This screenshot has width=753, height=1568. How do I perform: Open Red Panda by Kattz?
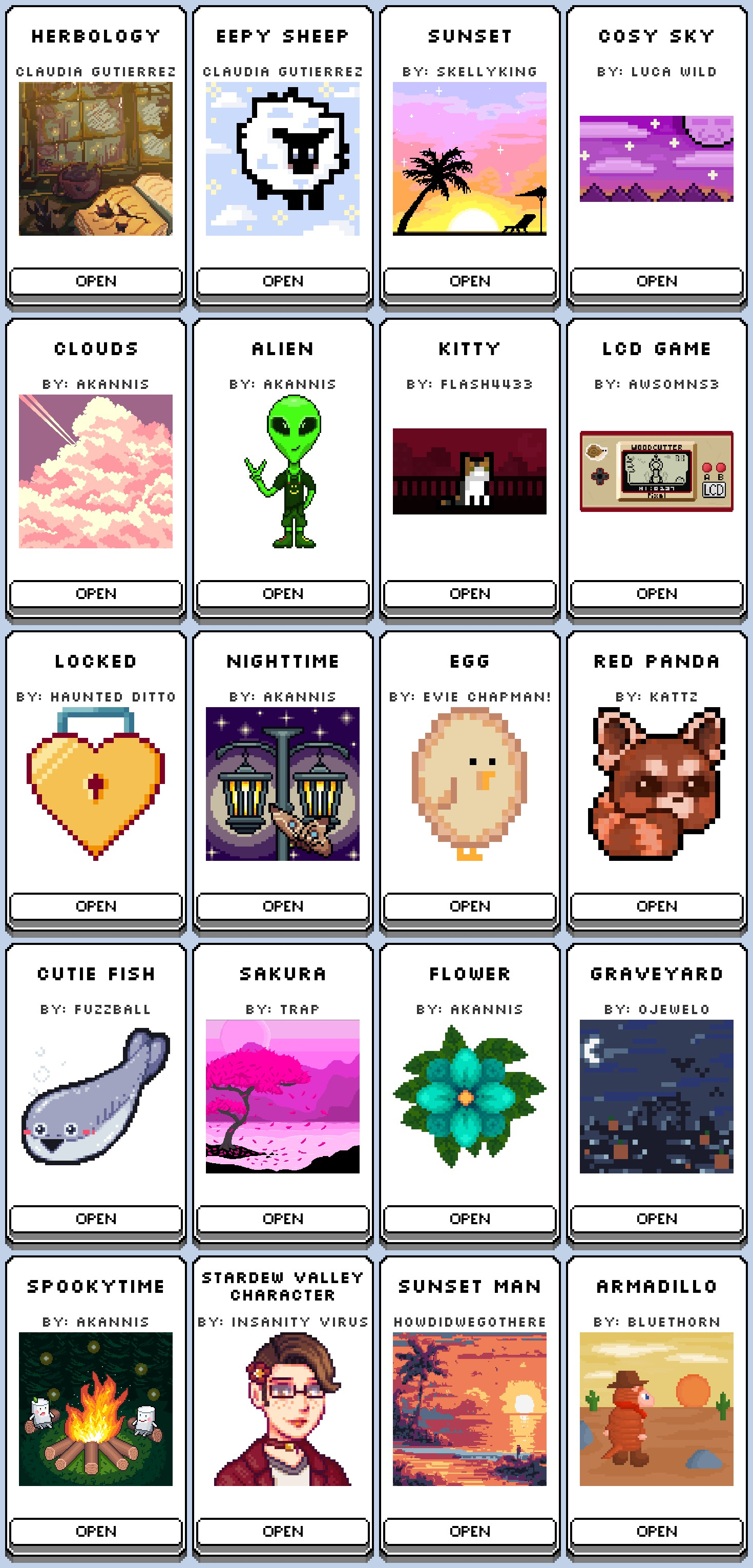click(656, 906)
